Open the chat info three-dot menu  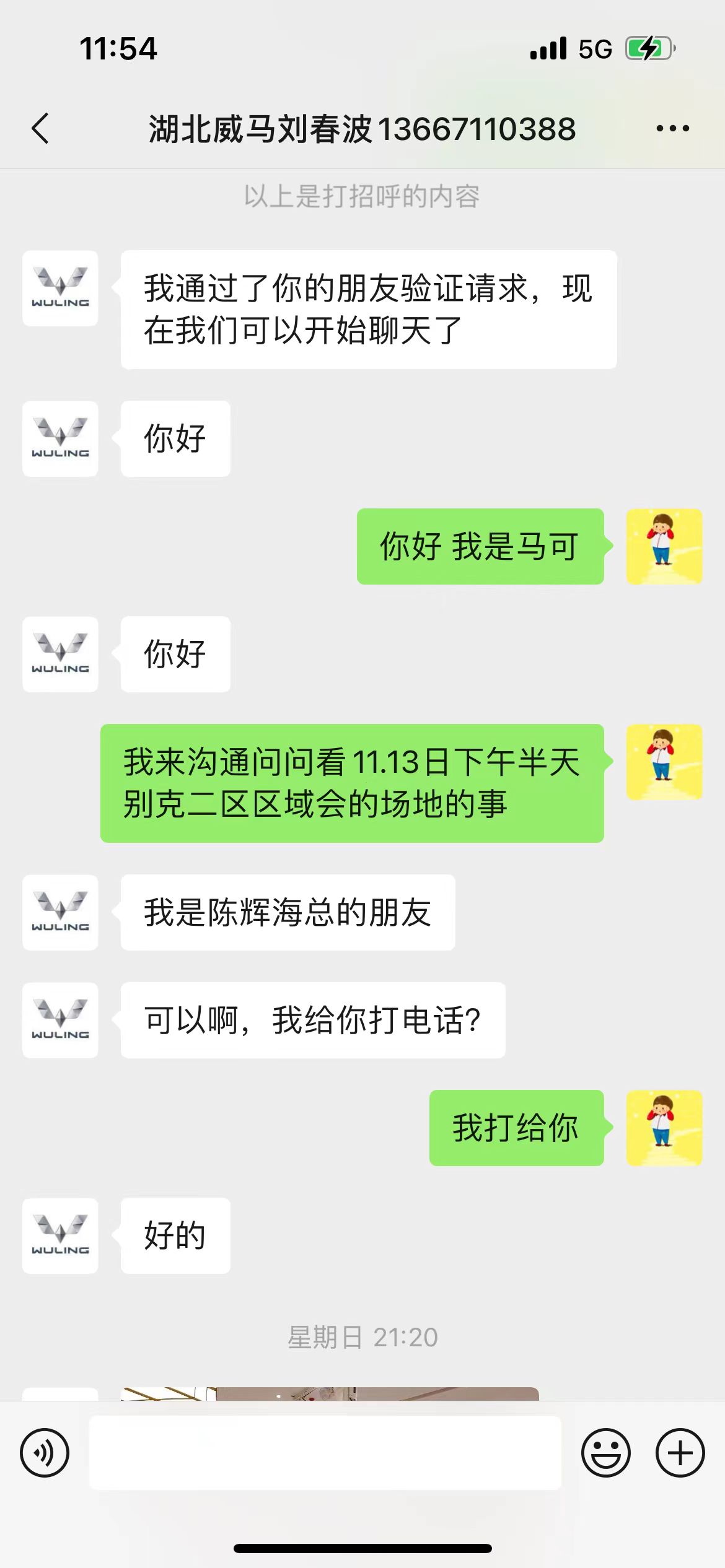point(672,129)
